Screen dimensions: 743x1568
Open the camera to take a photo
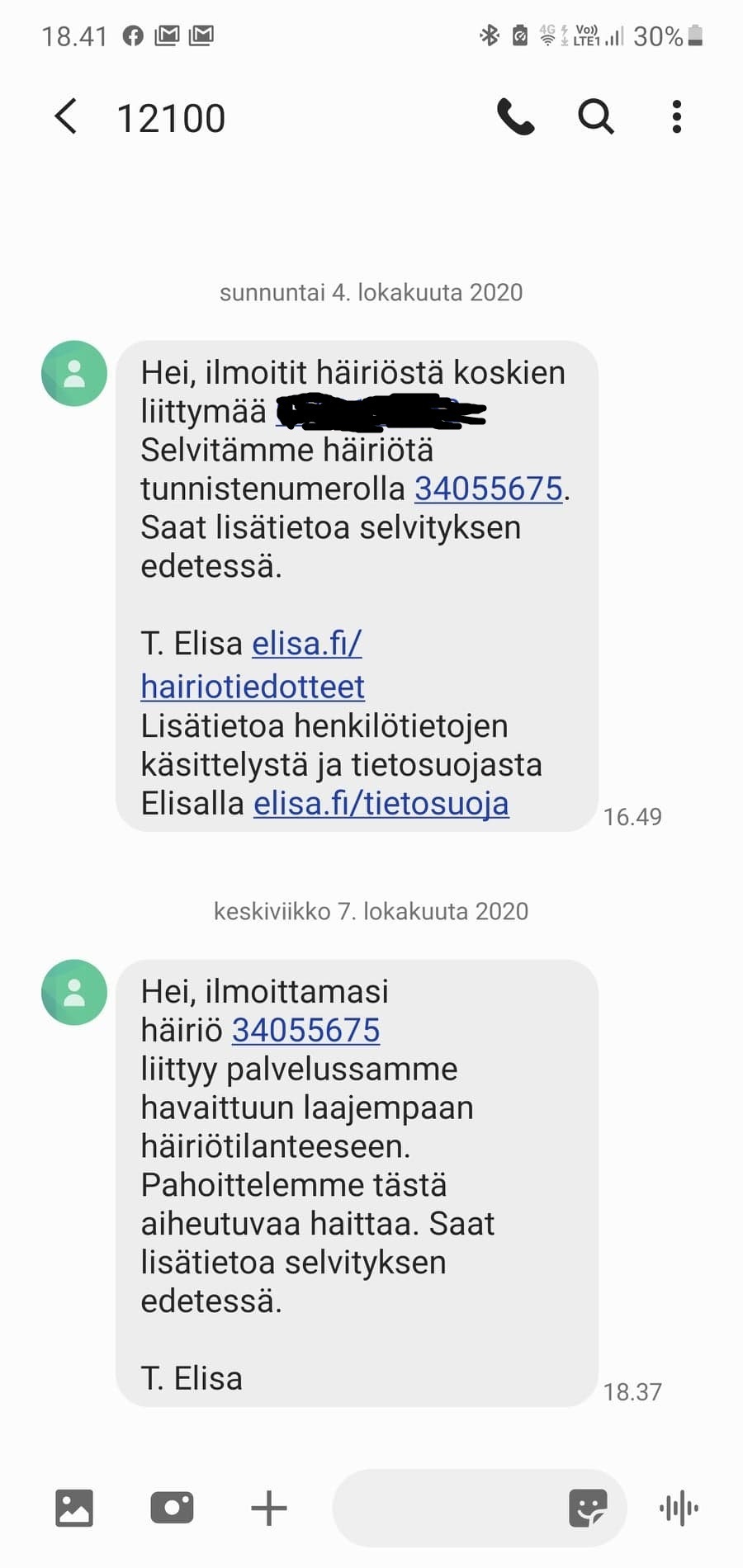[x=172, y=1509]
